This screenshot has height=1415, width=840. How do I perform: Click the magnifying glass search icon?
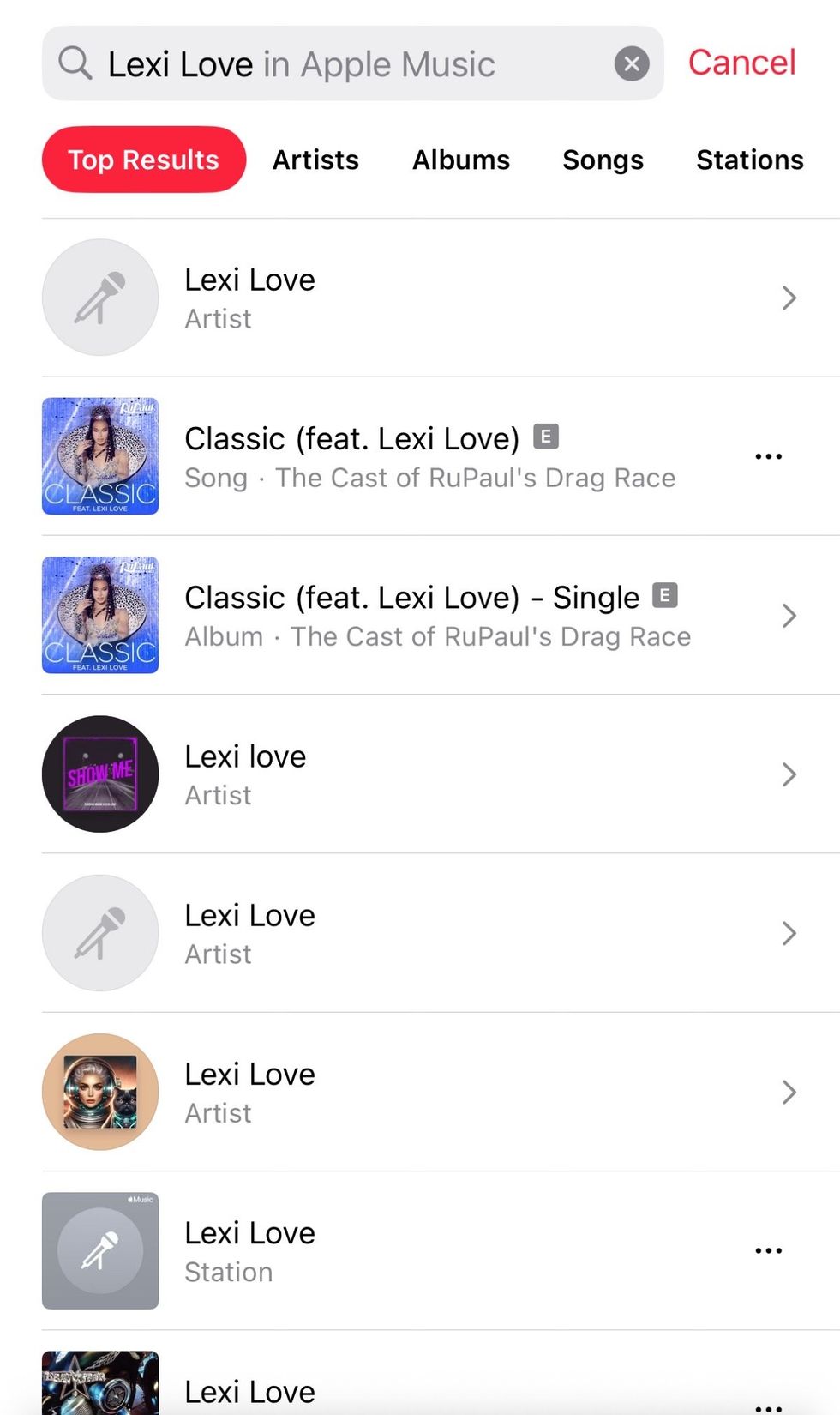[75, 63]
